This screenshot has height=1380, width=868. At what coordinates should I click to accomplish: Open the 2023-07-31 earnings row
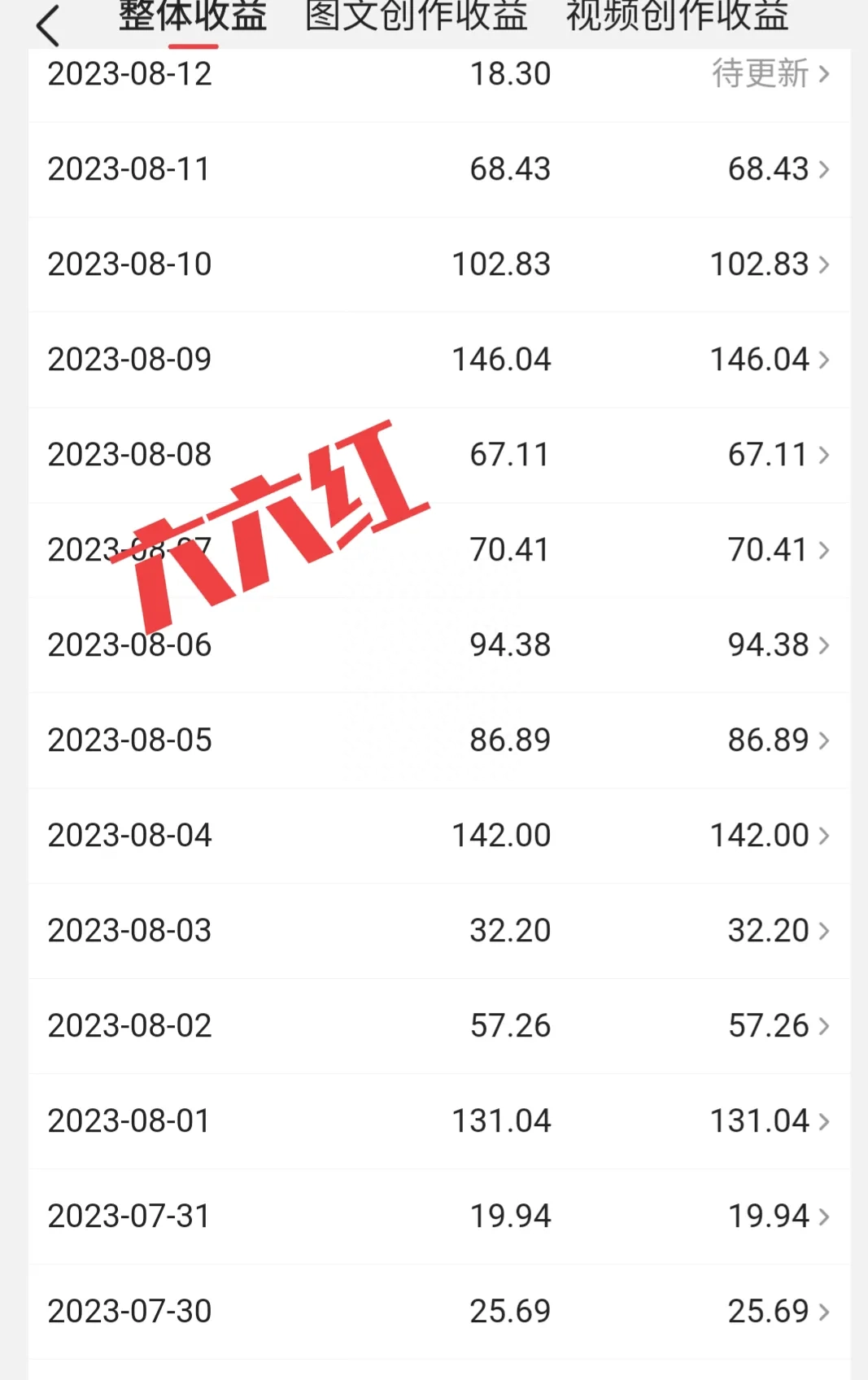click(439, 1216)
